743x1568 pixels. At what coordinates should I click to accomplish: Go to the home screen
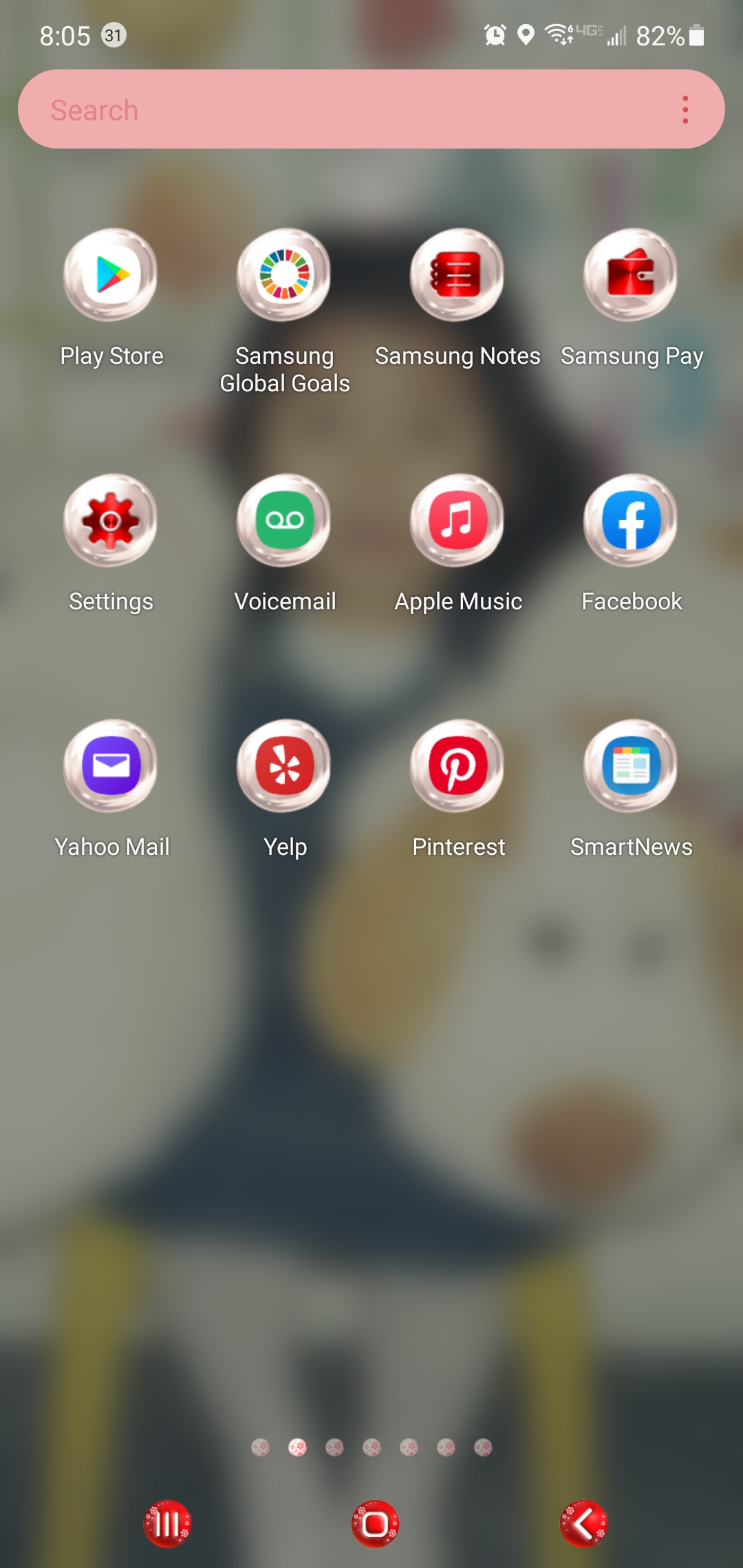coord(375,1524)
